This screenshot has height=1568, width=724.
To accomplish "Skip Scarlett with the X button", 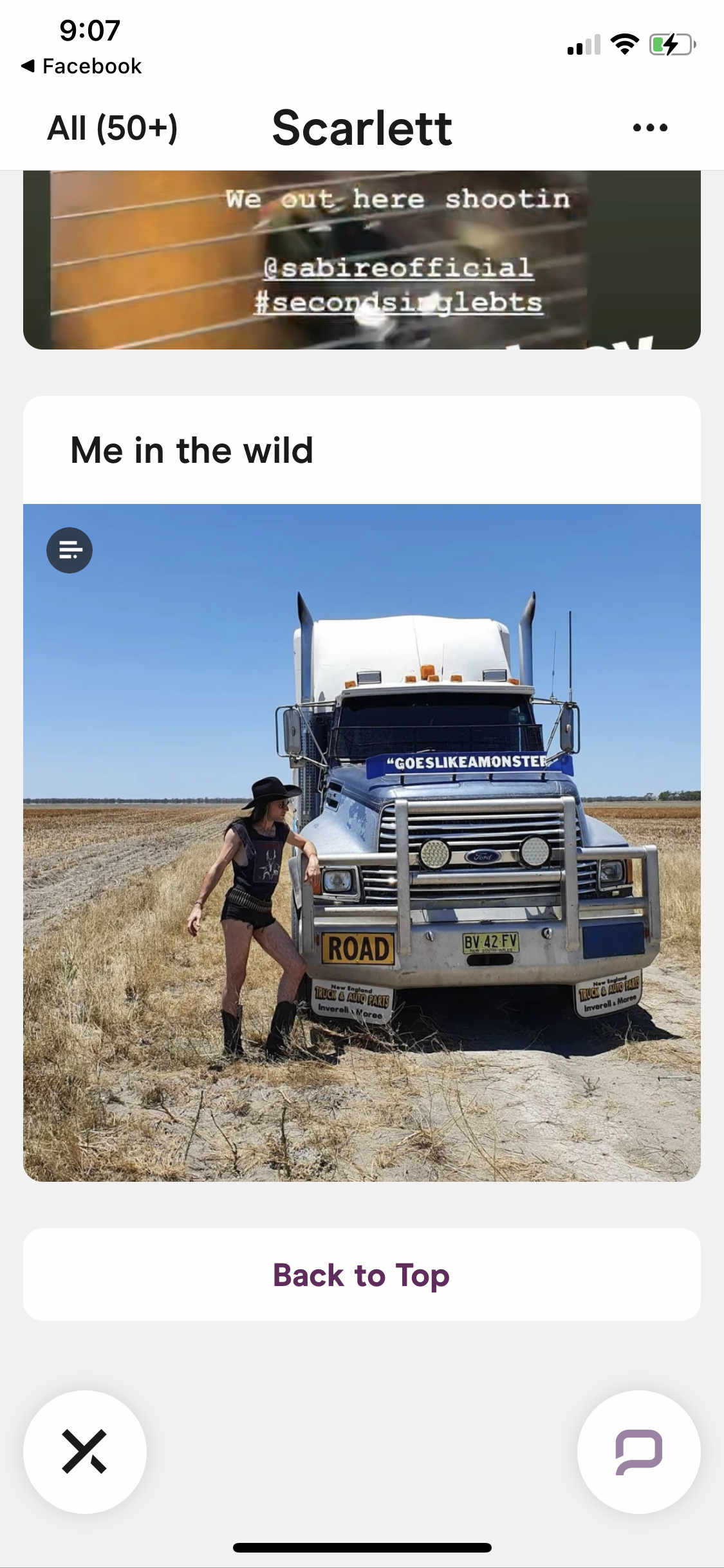I will [x=85, y=1451].
